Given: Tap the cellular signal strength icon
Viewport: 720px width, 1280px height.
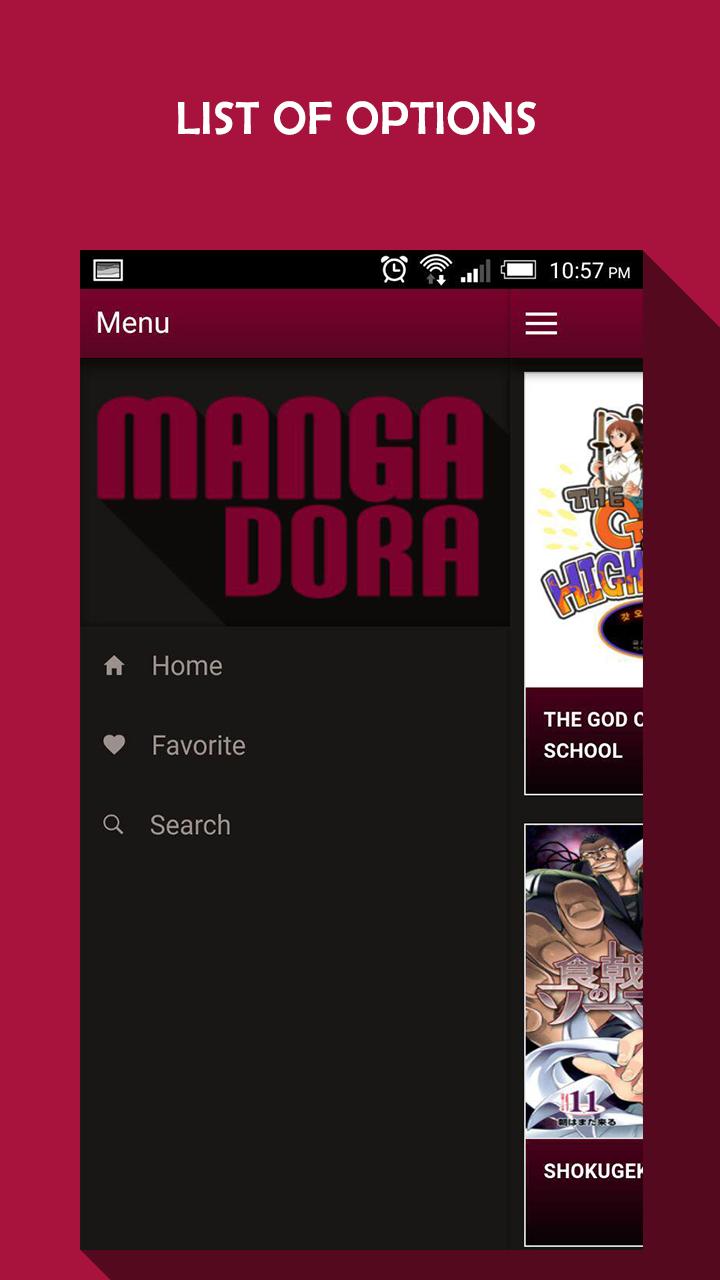Looking at the screenshot, I should (474, 270).
